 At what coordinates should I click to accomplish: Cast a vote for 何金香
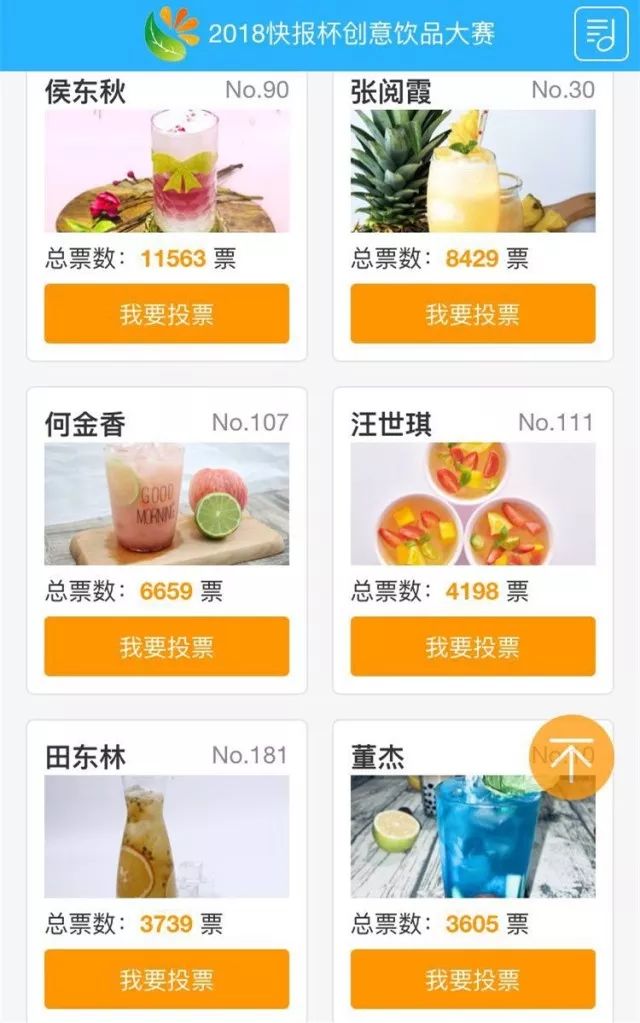[167, 646]
